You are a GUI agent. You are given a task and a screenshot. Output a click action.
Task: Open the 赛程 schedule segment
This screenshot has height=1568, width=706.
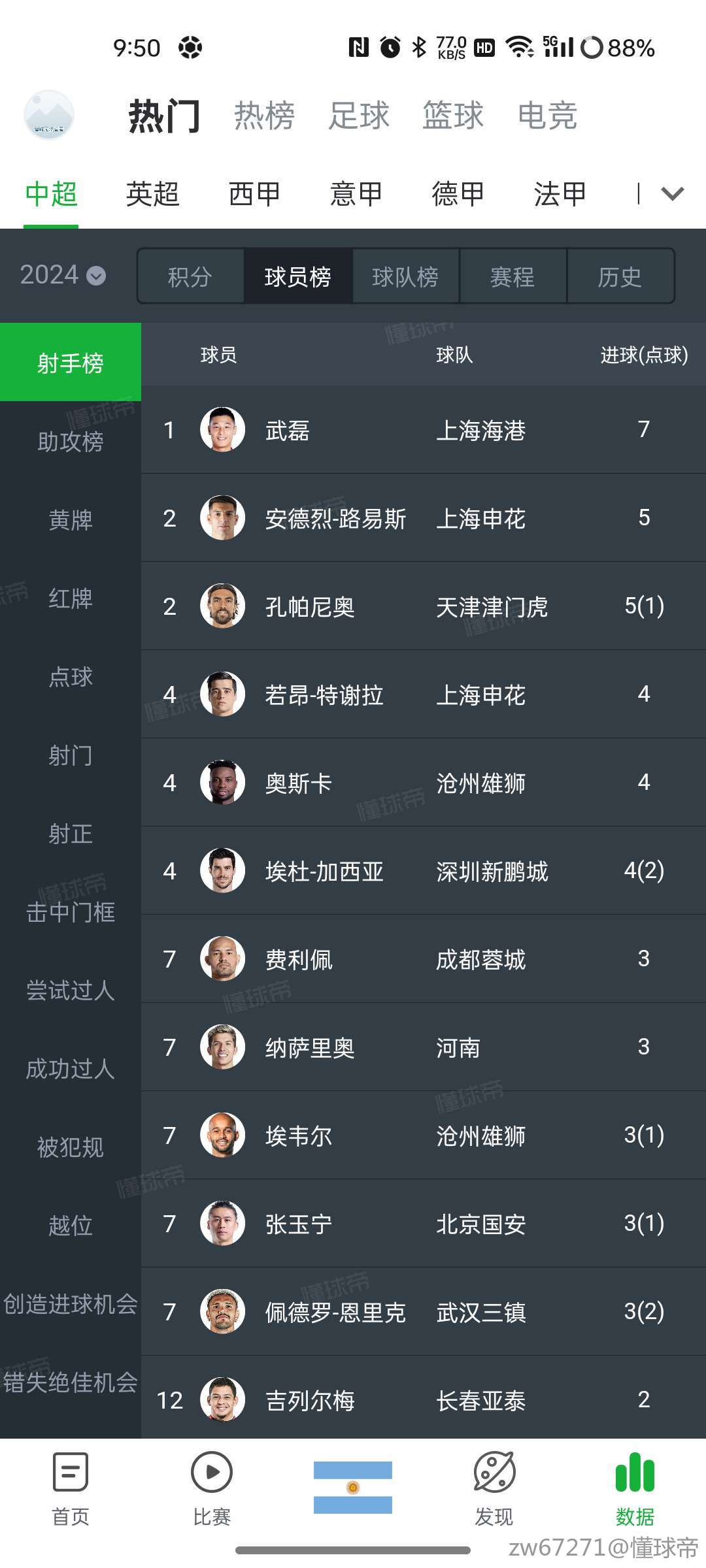click(513, 276)
